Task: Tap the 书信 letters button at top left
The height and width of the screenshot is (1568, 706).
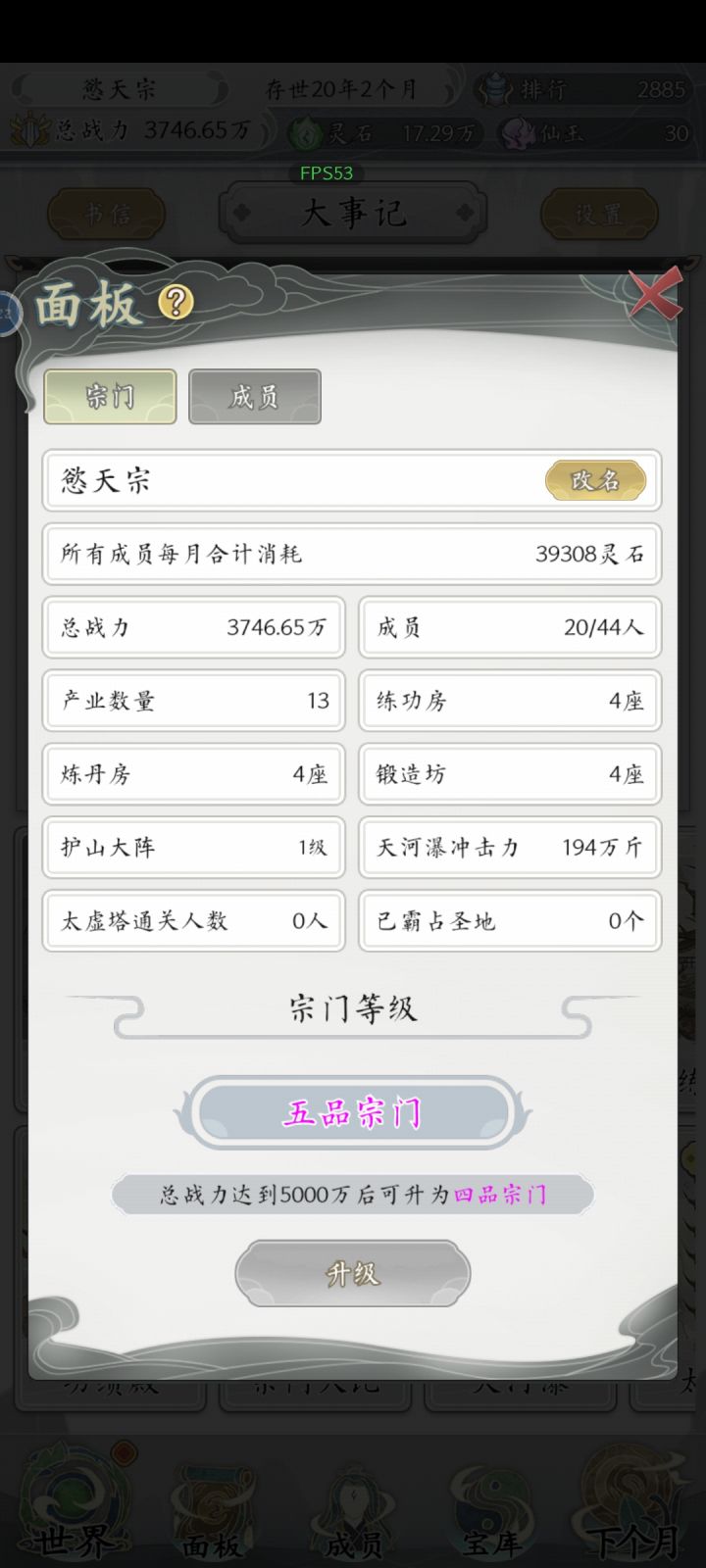Action: (108, 214)
